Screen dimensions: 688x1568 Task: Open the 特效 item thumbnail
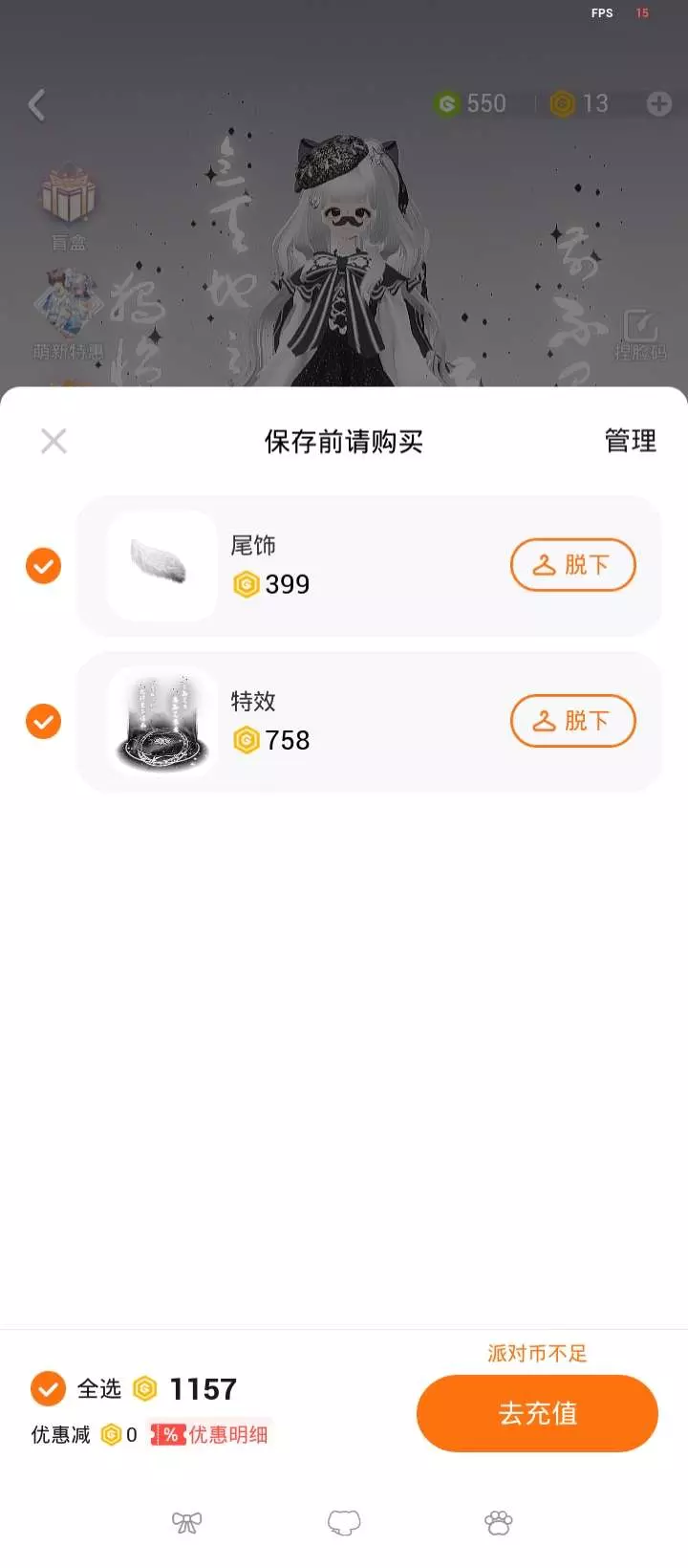(162, 721)
